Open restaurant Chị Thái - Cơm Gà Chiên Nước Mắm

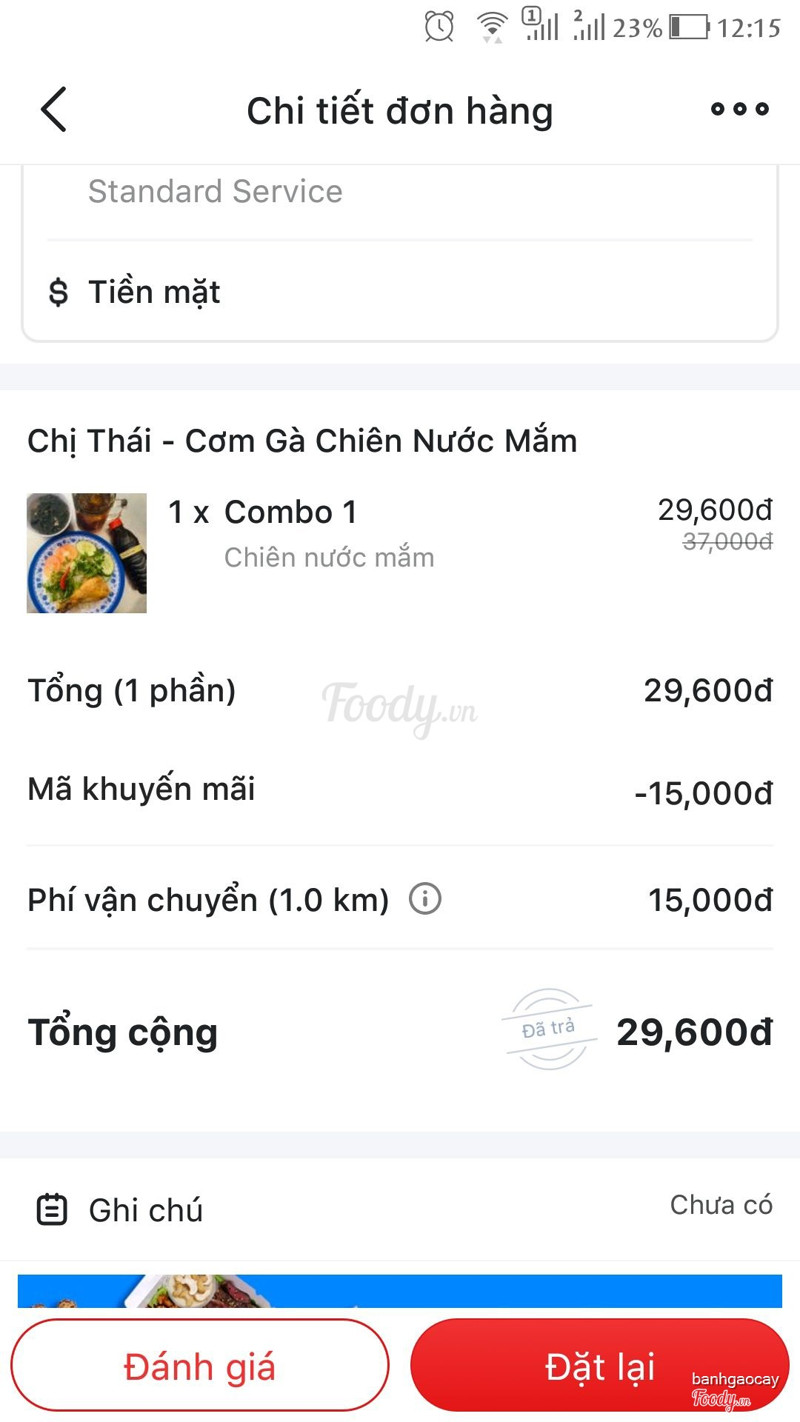pos(302,441)
